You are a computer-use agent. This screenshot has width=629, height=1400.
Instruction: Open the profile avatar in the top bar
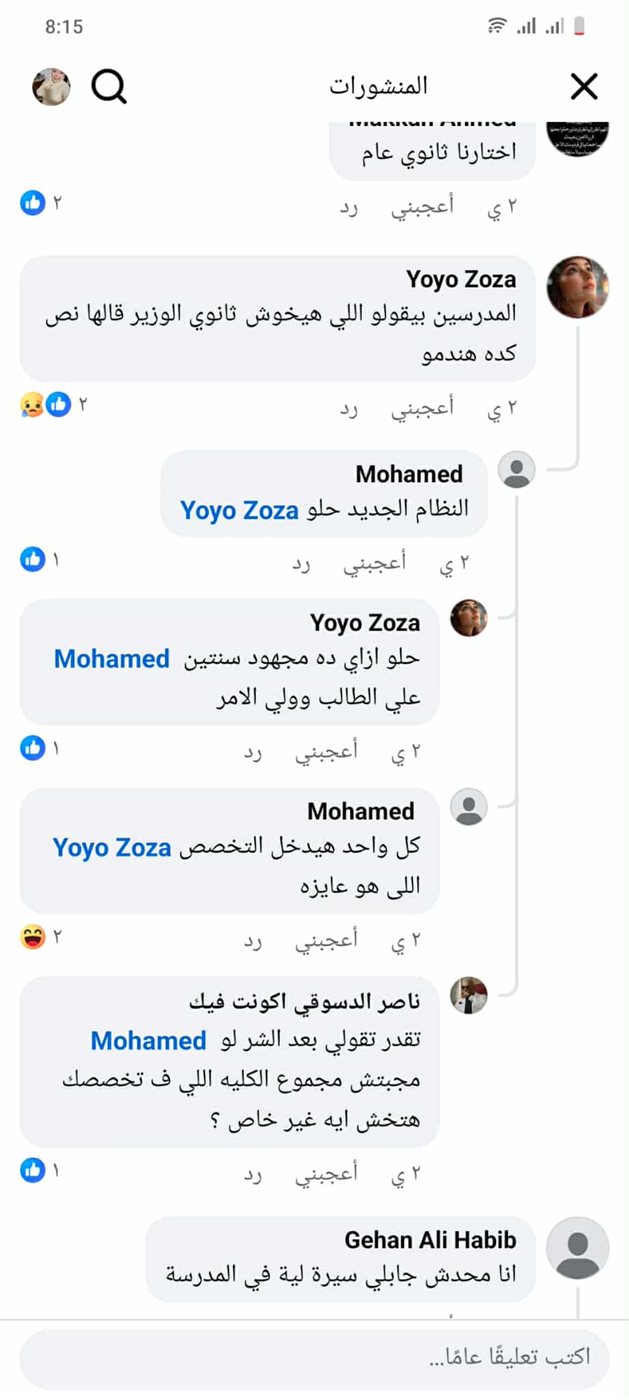point(51,87)
